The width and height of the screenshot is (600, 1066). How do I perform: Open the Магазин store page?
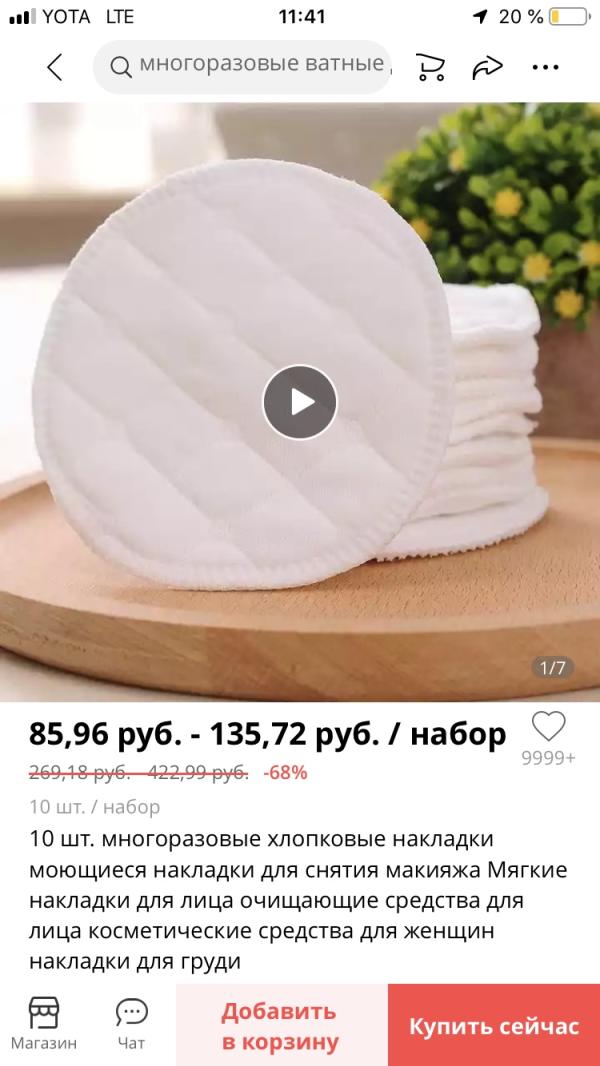43,1024
